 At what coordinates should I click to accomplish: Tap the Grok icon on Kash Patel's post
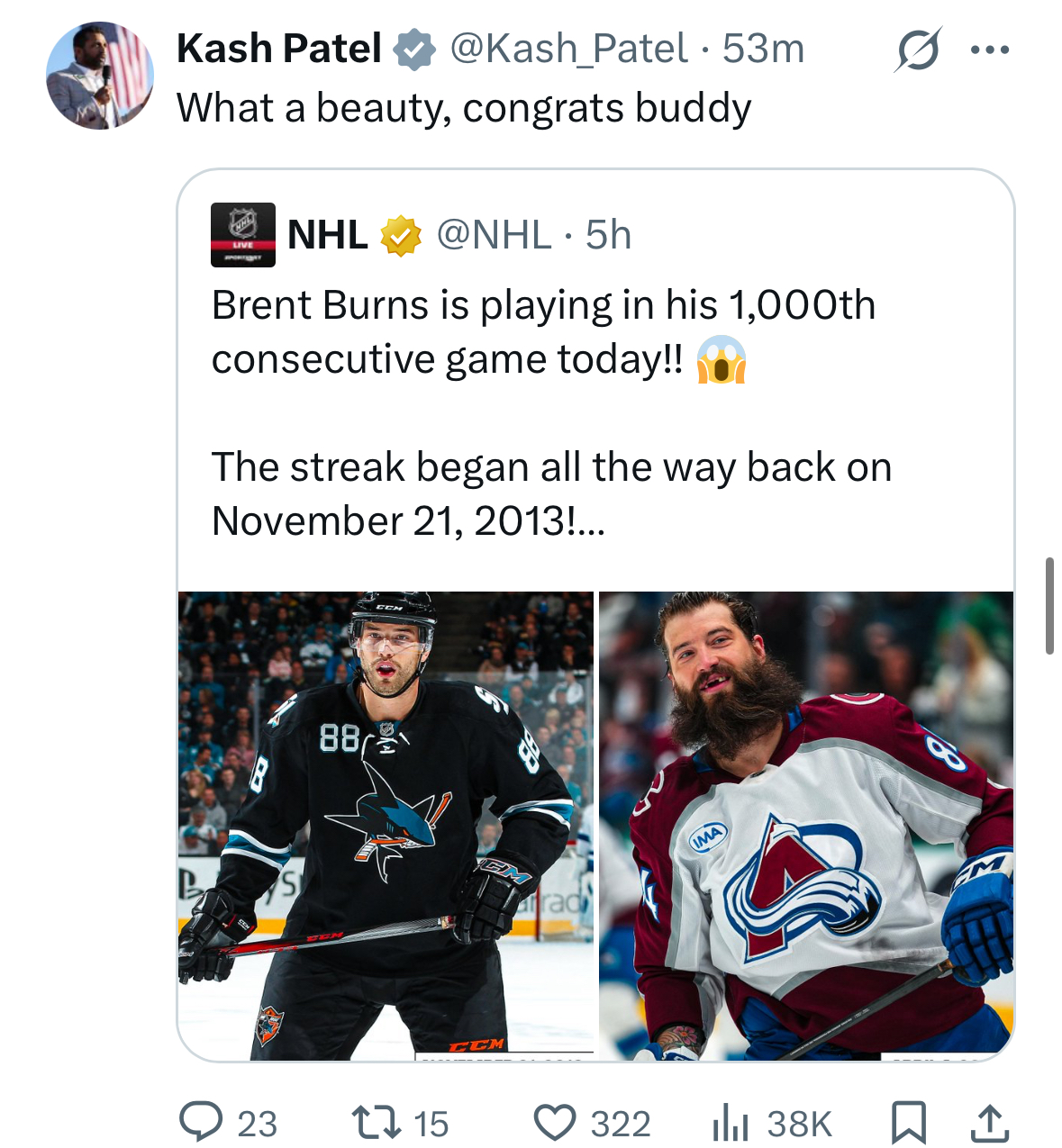click(x=918, y=50)
